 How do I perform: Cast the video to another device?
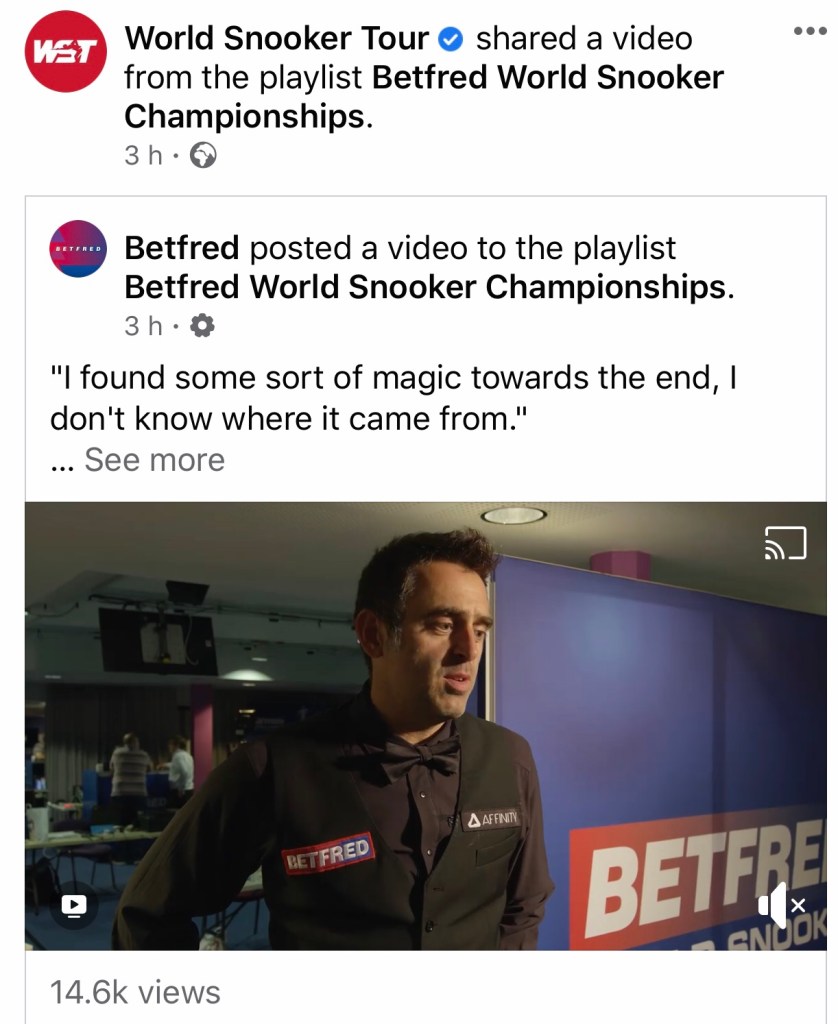pyautogui.click(x=784, y=542)
